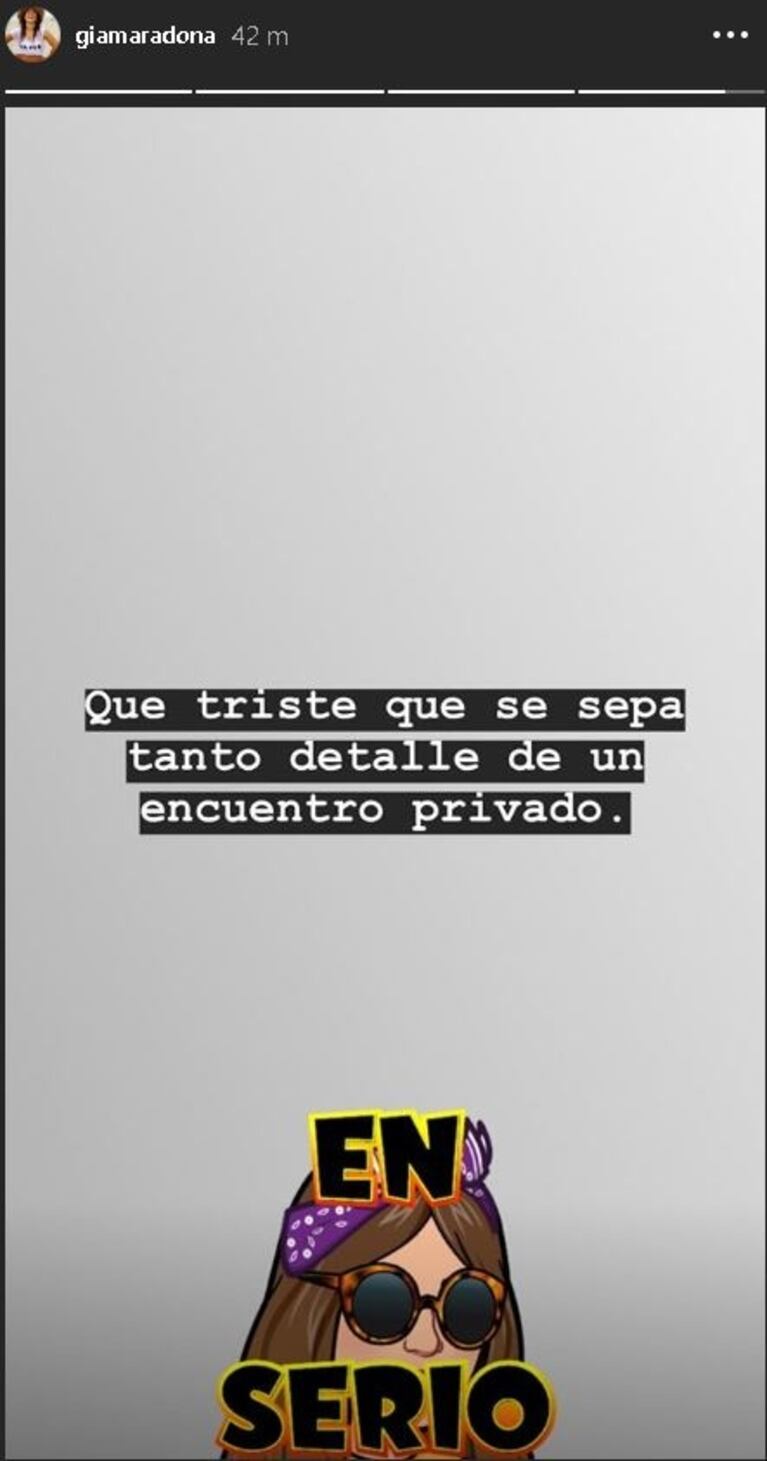Open the story overflow menu
Viewport: 767px width, 1461px height.
[730, 36]
